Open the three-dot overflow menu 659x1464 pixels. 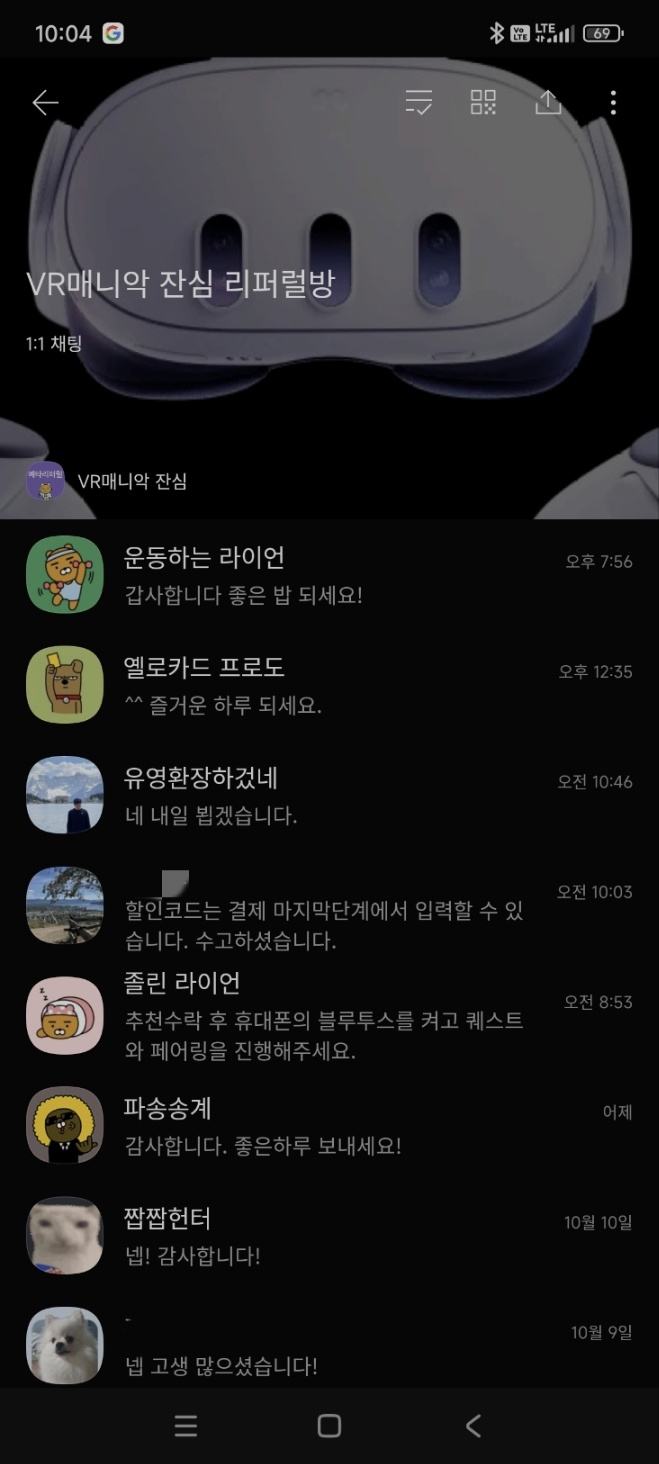[x=613, y=102]
